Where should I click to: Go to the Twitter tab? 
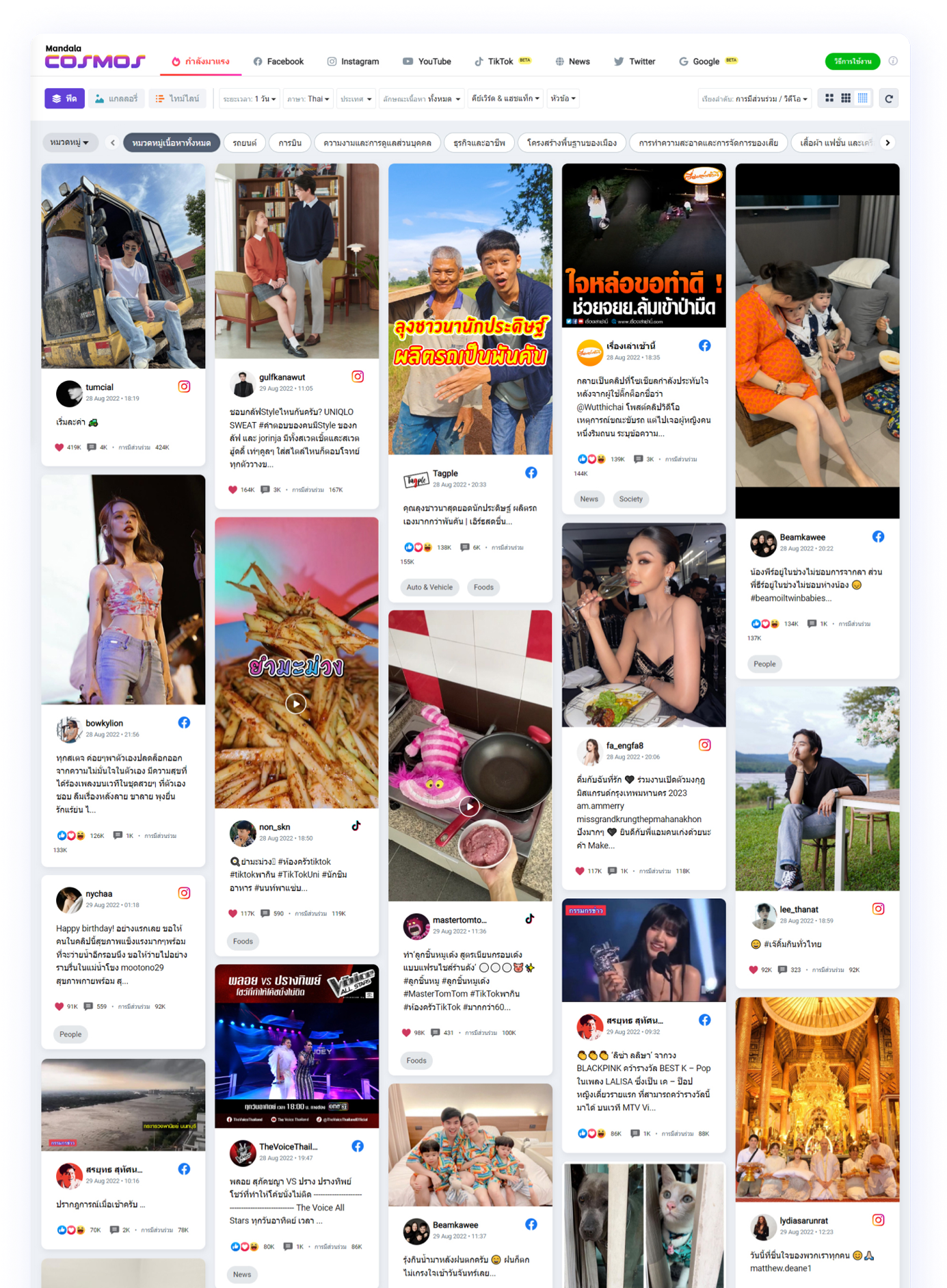635,62
